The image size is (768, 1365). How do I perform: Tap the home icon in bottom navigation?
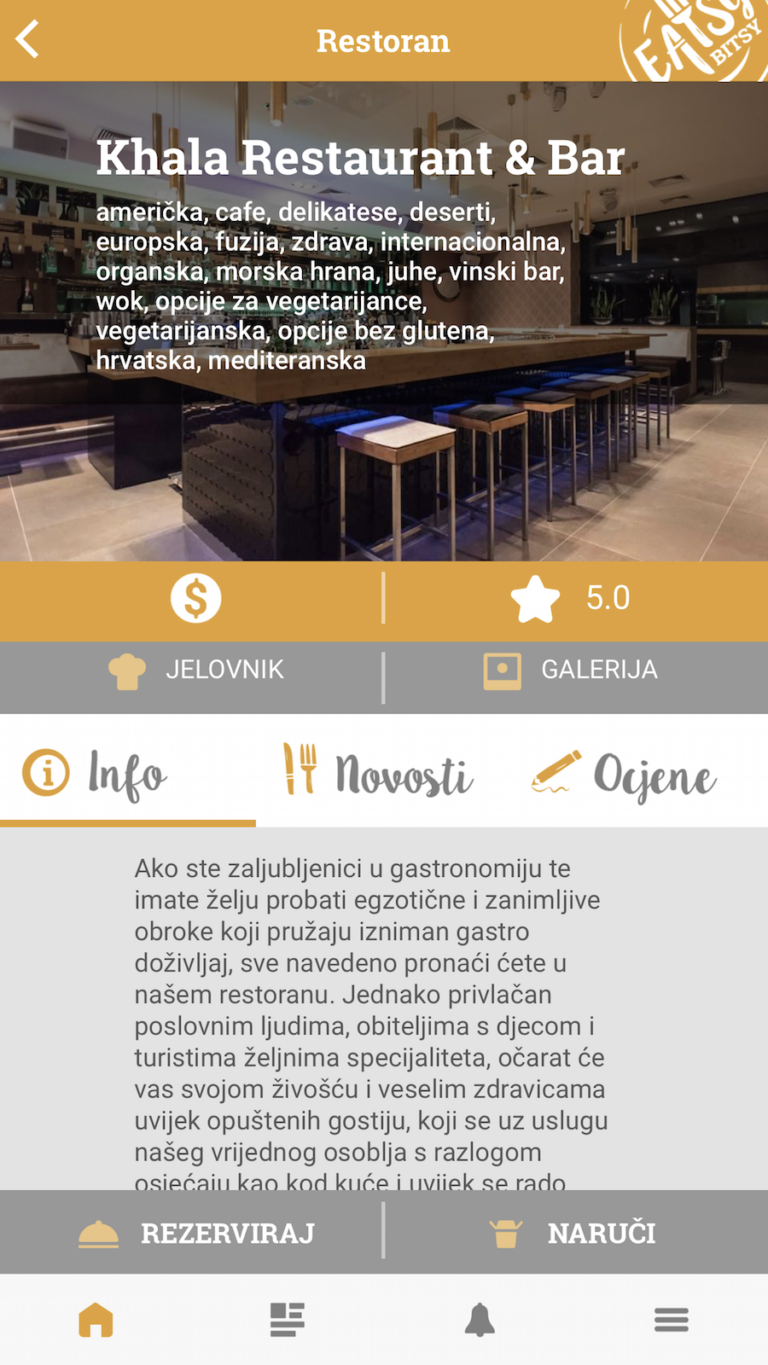click(96, 1319)
